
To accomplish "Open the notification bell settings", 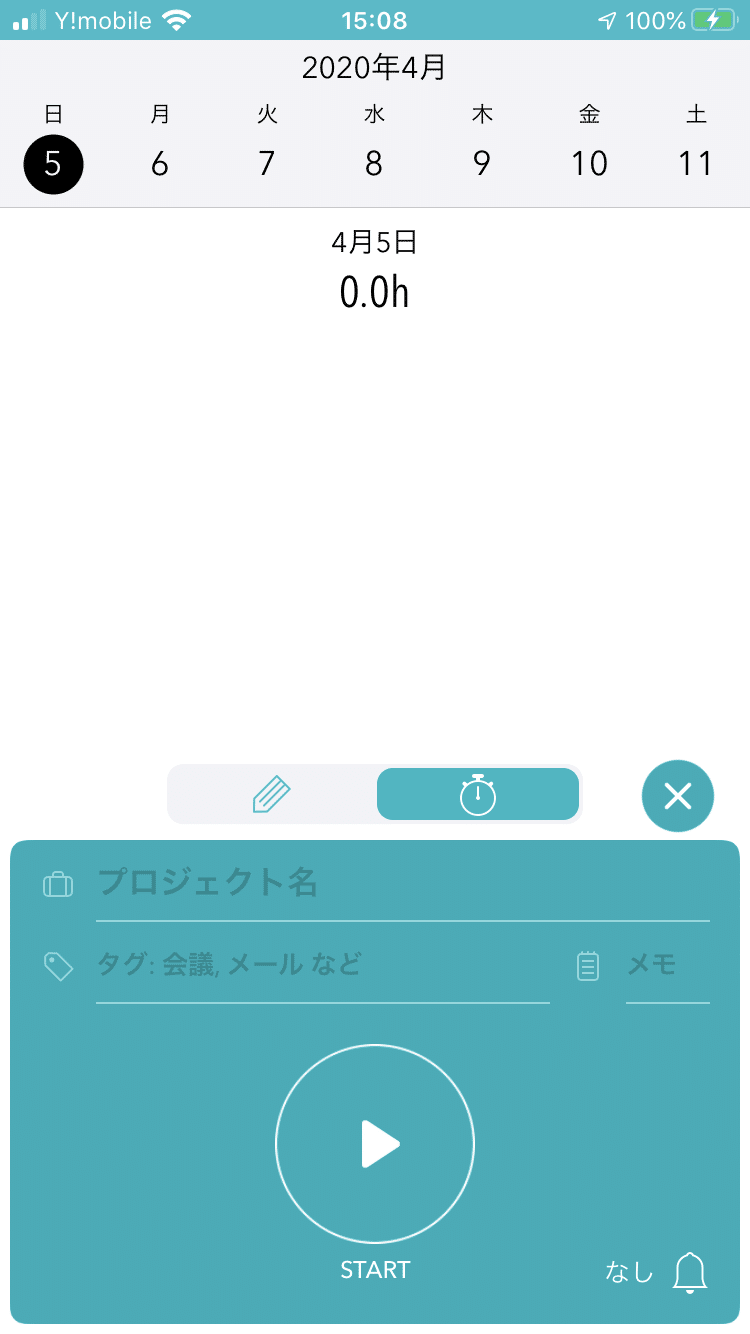I will tap(692, 1274).
